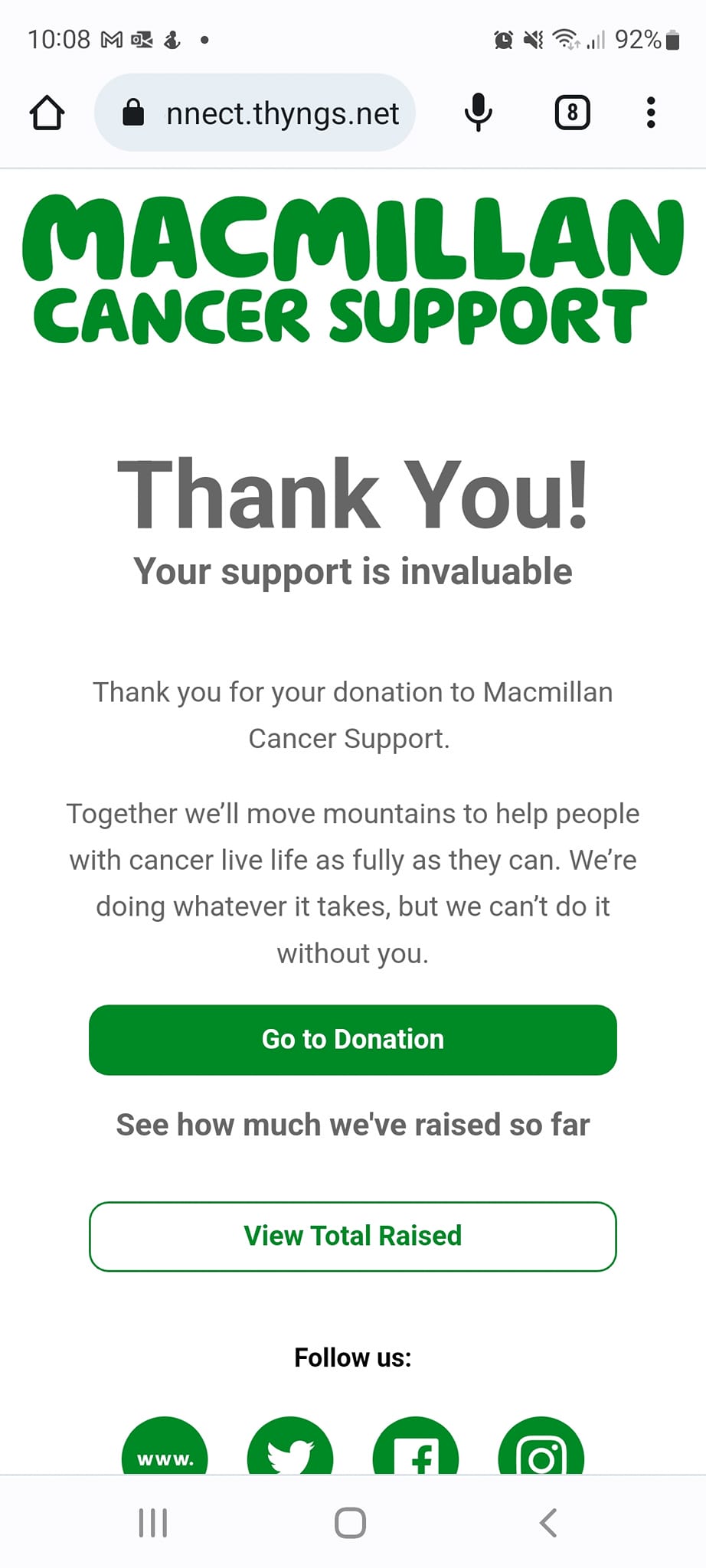Viewport: 706px width, 1568px height.
Task: Open the Macmillan Twitter page
Action: pos(290,1449)
